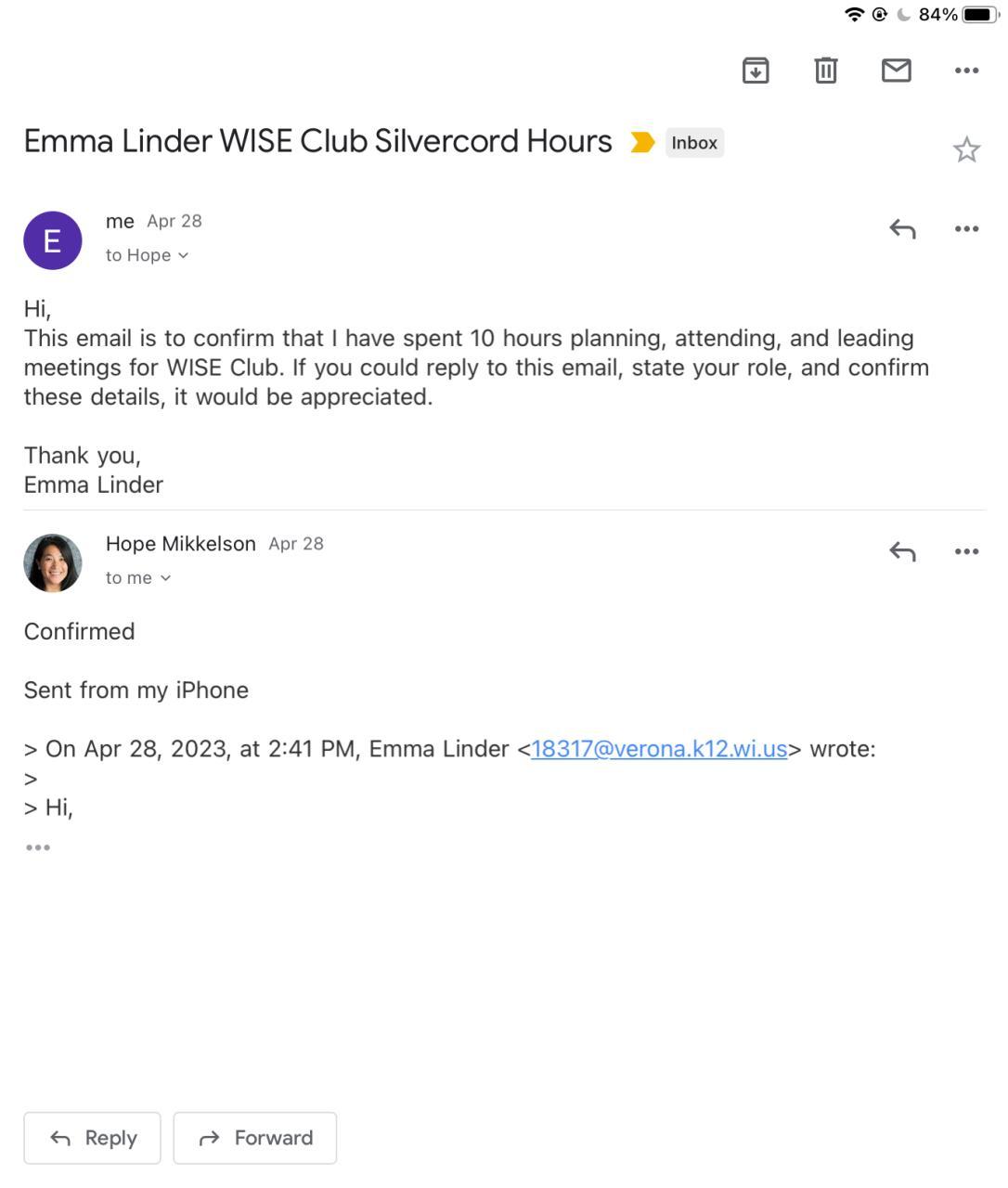The image size is (1008, 1188).
Task: Show the trimmed quoted text
Action: pos(38,847)
